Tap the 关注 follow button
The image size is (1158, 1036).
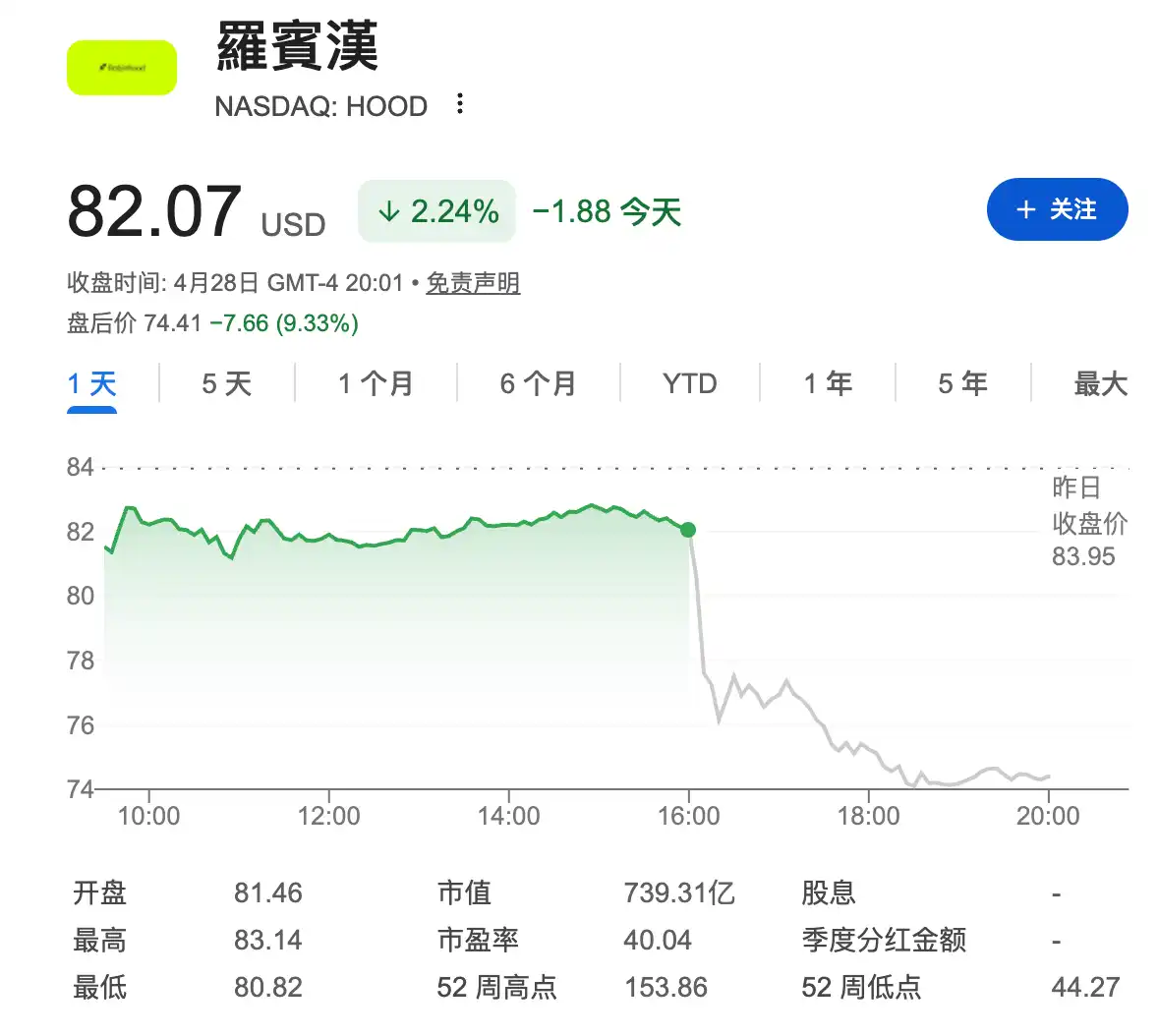tap(1057, 209)
